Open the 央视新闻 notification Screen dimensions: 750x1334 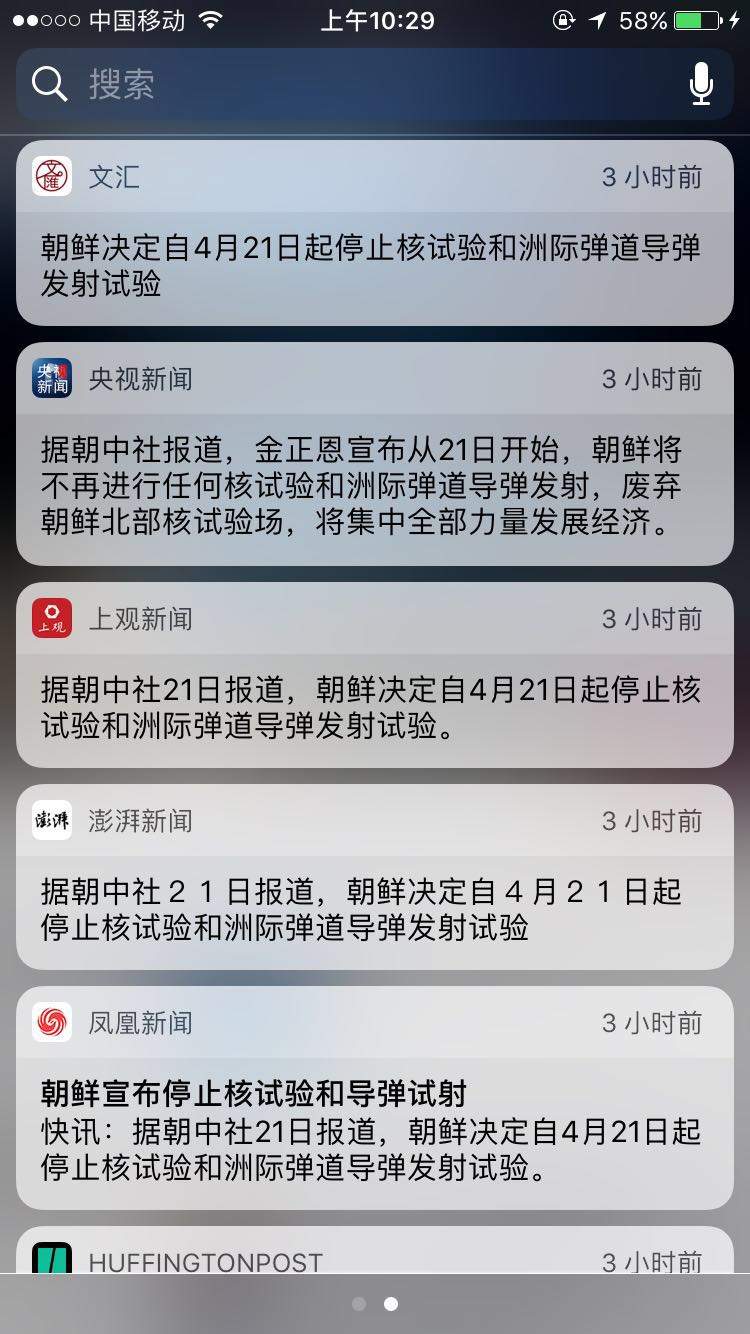374,470
